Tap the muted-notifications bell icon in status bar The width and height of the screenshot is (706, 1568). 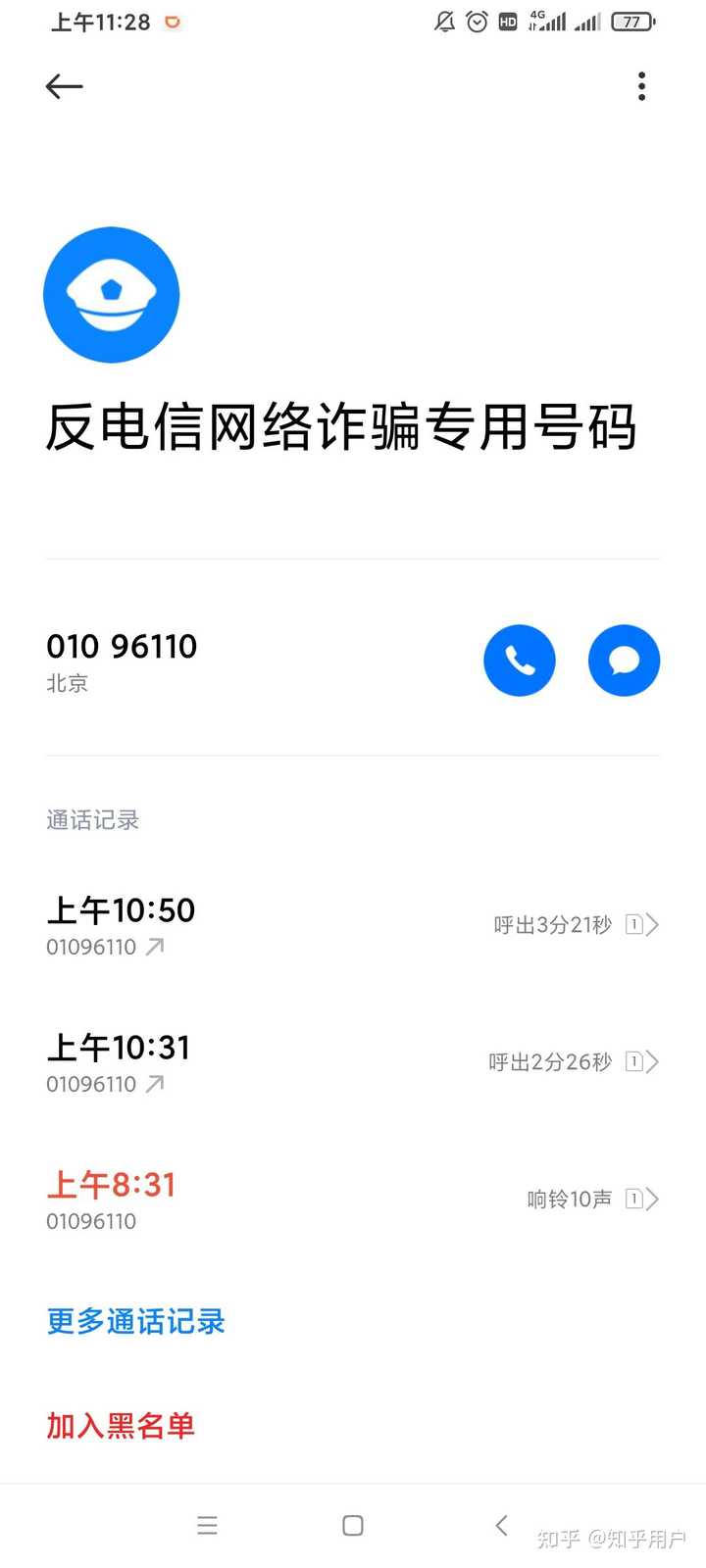[x=443, y=22]
